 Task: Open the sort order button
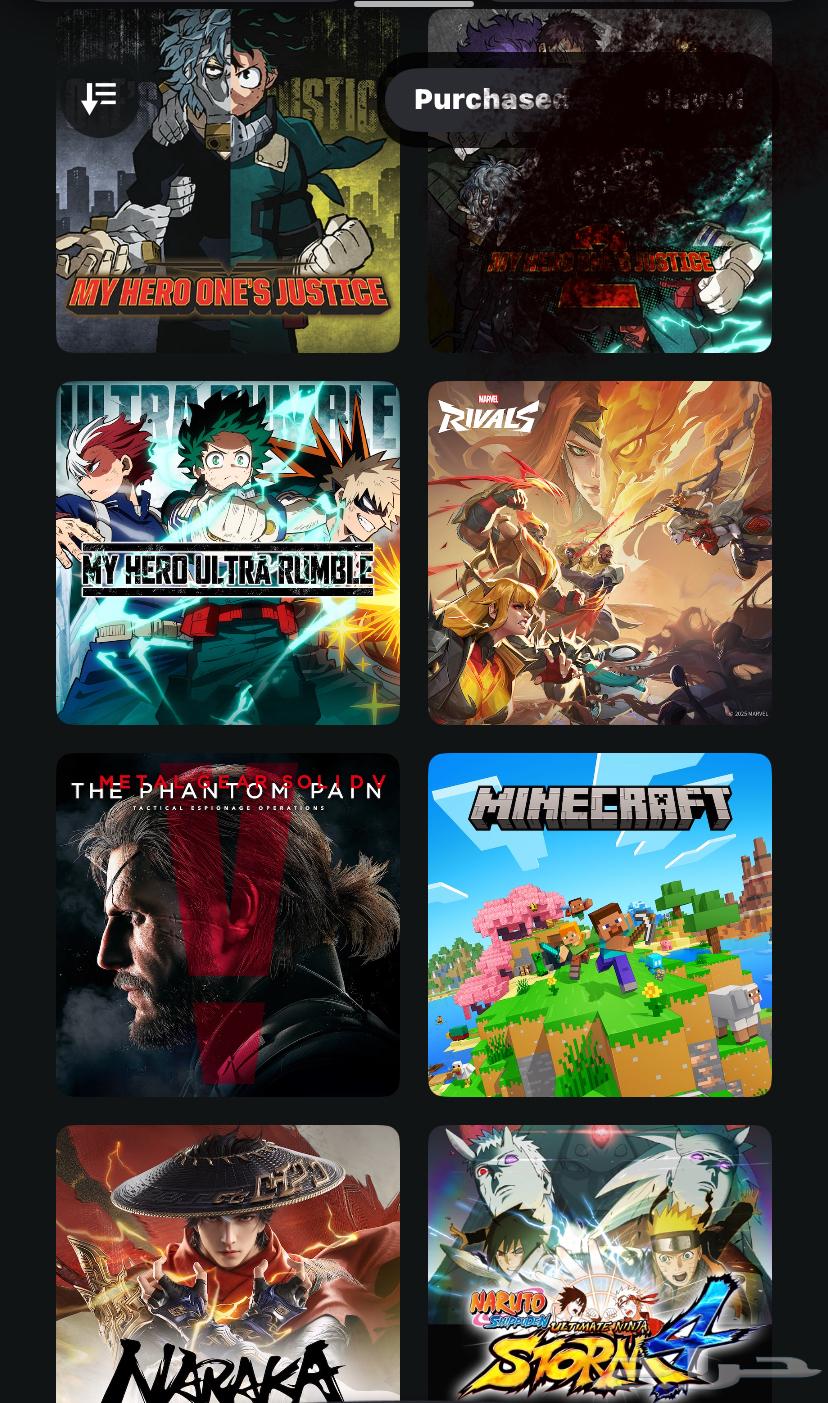(x=99, y=98)
